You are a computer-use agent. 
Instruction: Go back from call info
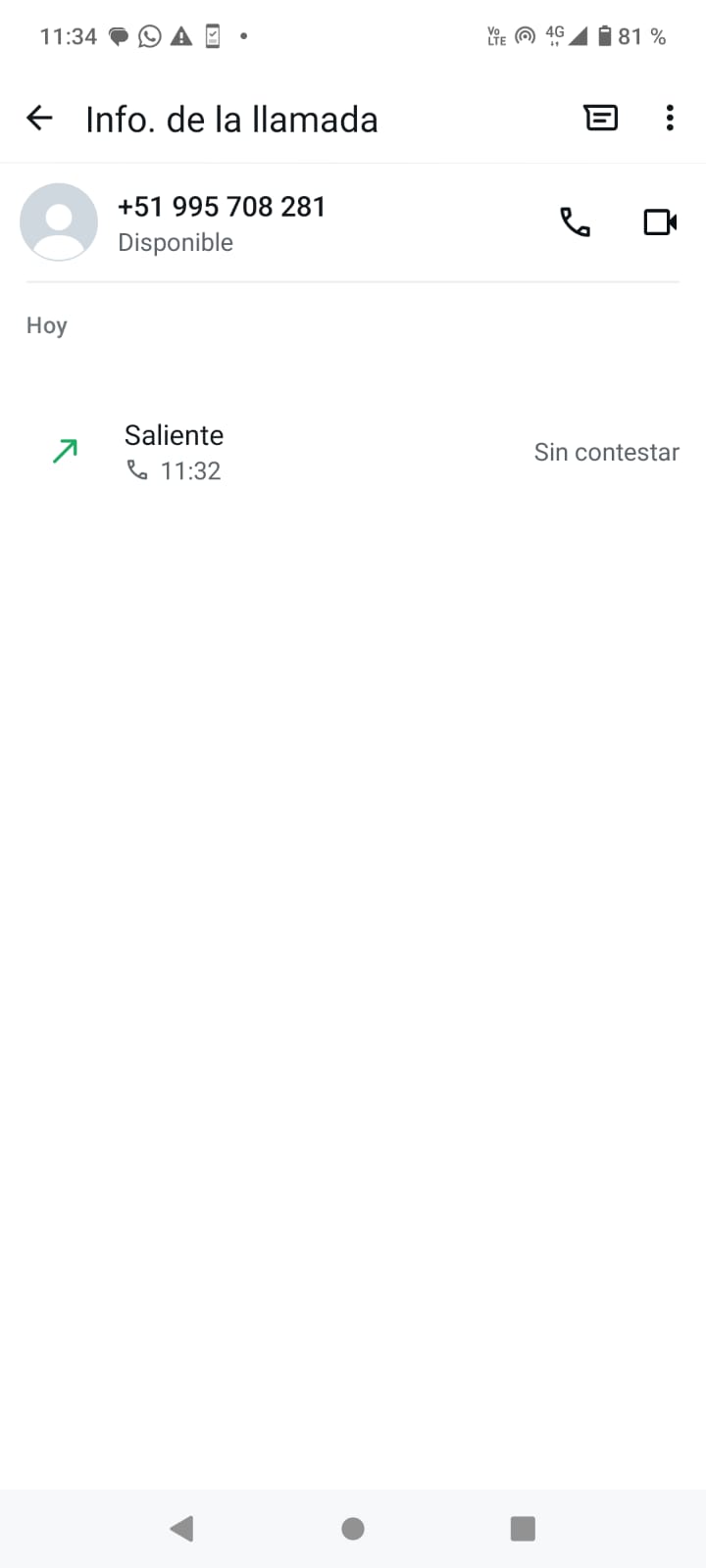click(39, 119)
